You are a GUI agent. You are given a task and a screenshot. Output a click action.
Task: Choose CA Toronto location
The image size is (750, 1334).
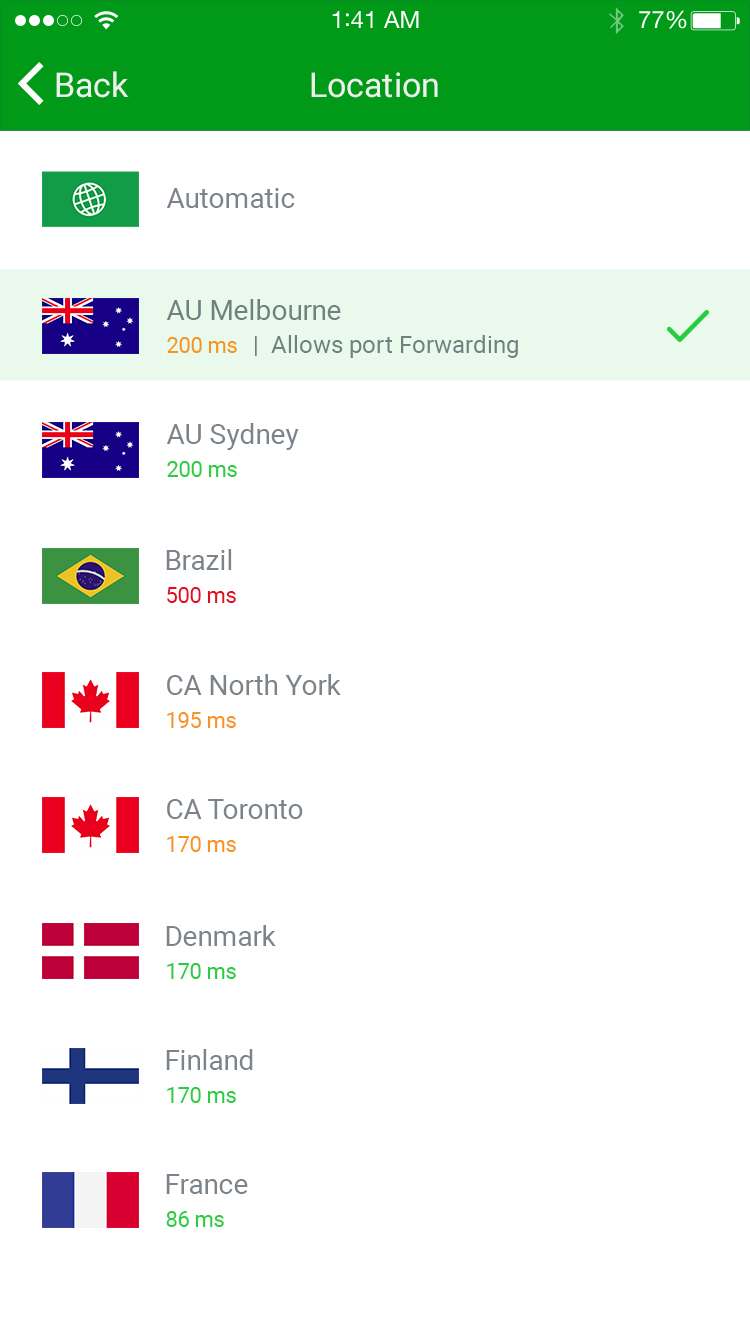(375, 825)
